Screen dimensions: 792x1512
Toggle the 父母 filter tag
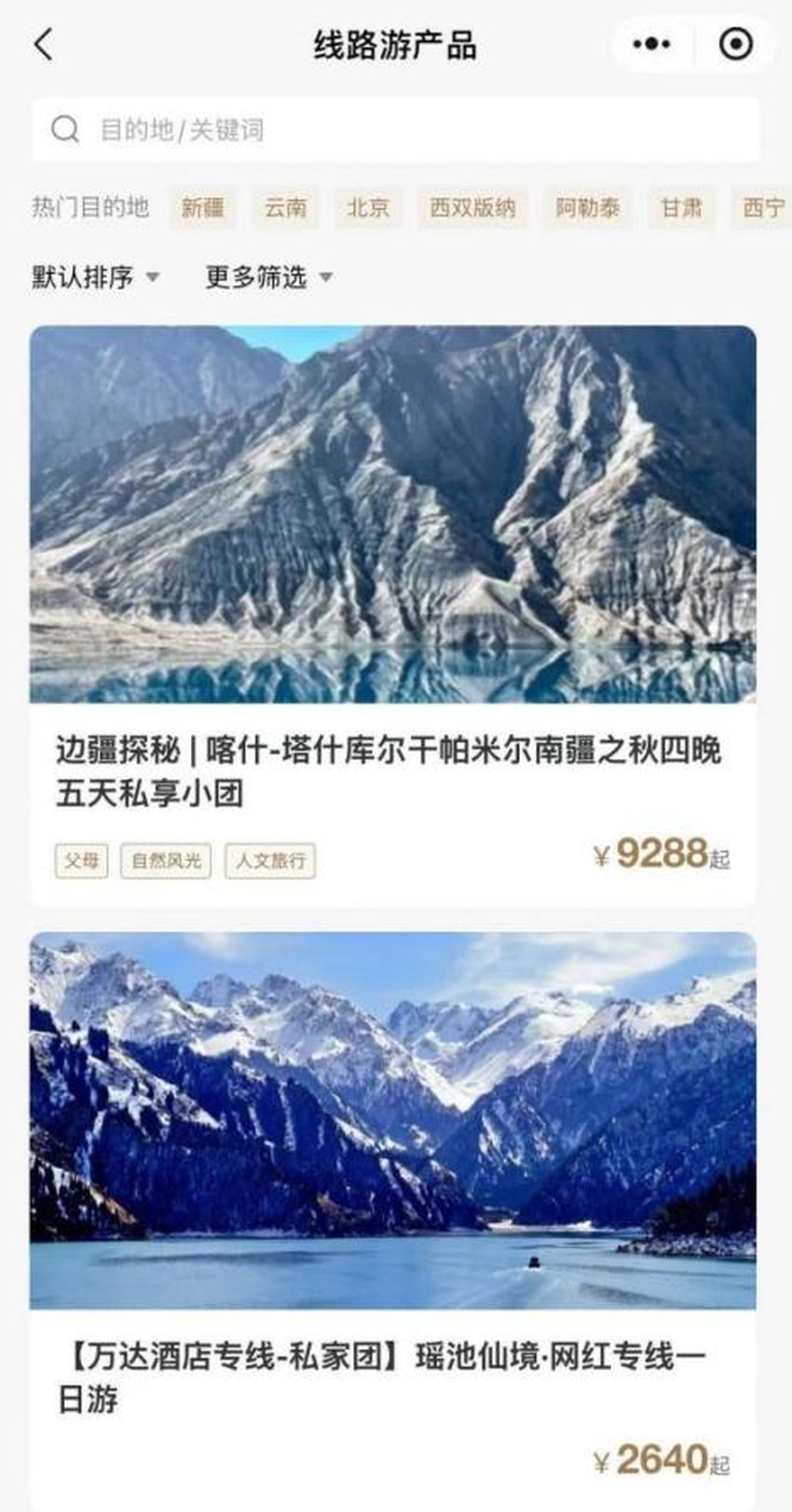click(x=82, y=861)
